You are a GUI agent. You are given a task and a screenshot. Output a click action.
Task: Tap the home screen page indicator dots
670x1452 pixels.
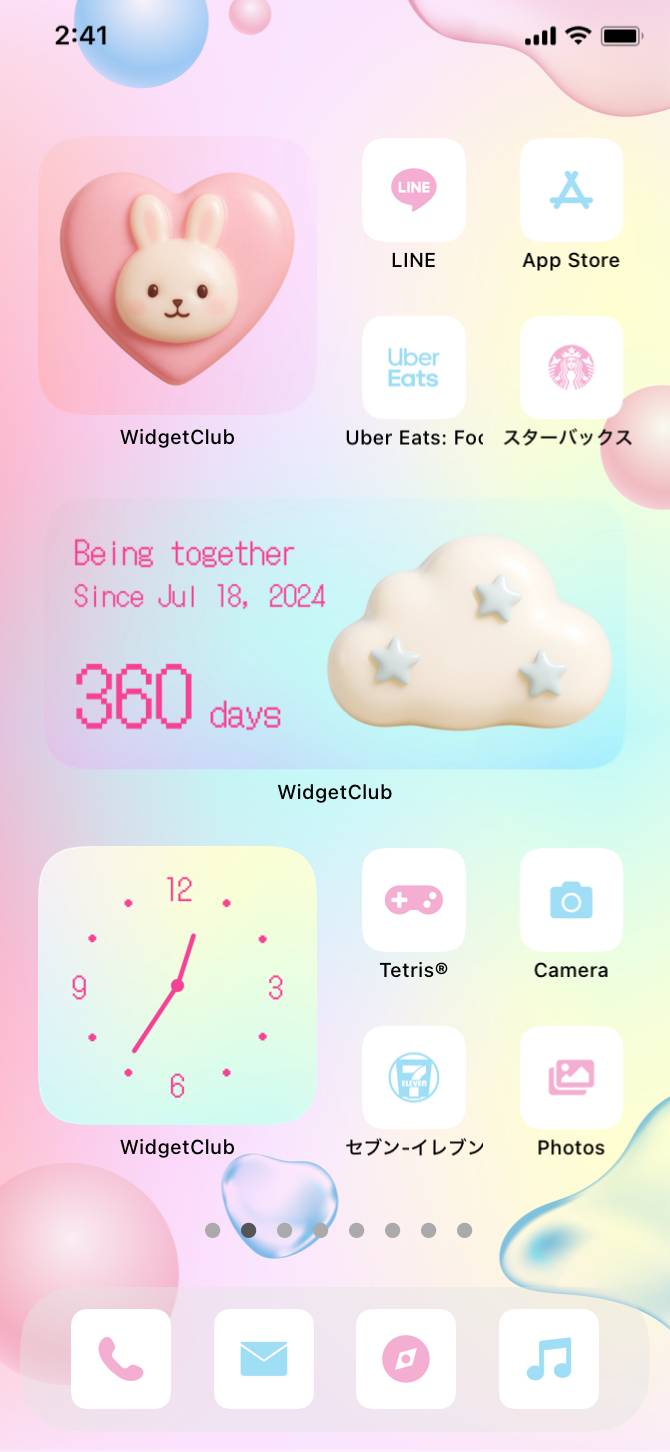click(x=338, y=1230)
